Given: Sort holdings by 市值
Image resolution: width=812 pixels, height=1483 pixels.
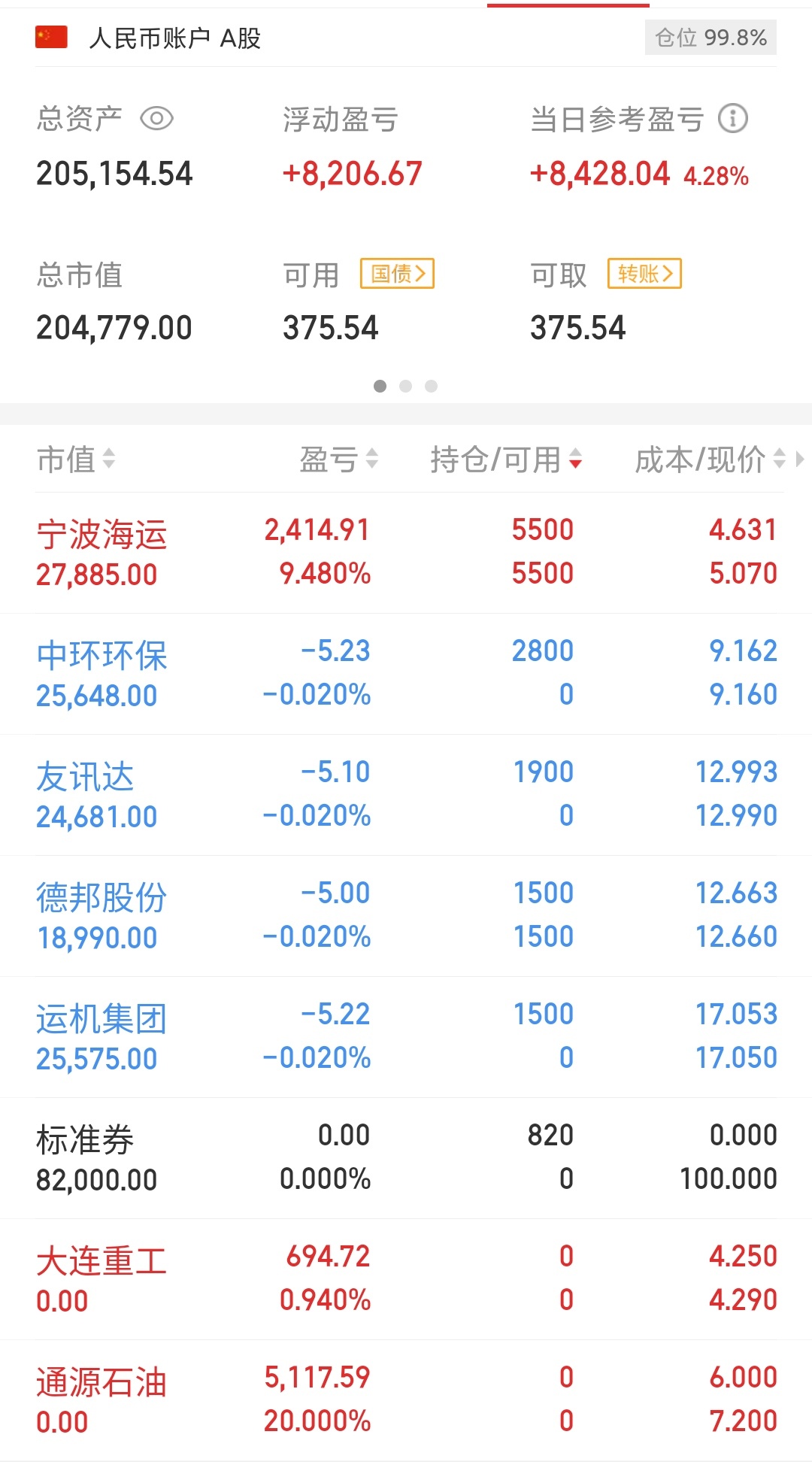Looking at the screenshot, I should [76, 459].
